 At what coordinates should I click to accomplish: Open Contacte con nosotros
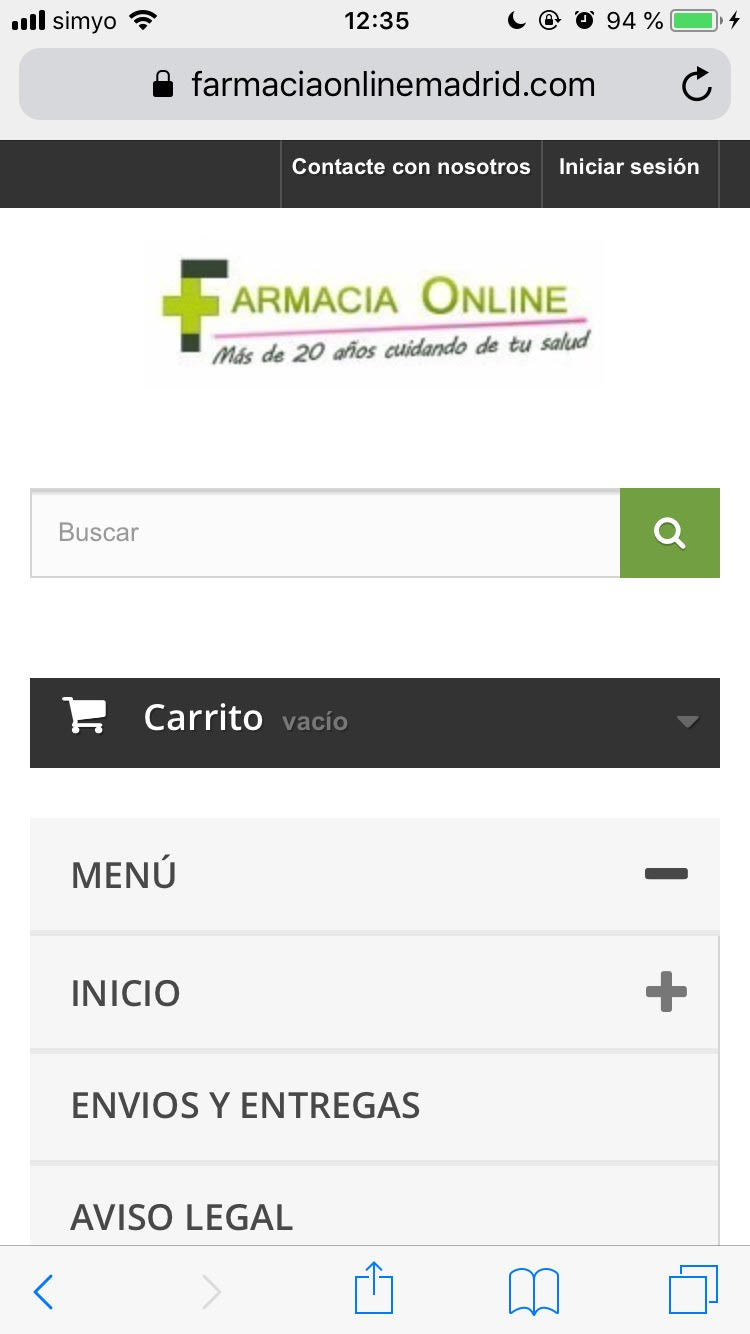pyautogui.click(x=410, y=166)
